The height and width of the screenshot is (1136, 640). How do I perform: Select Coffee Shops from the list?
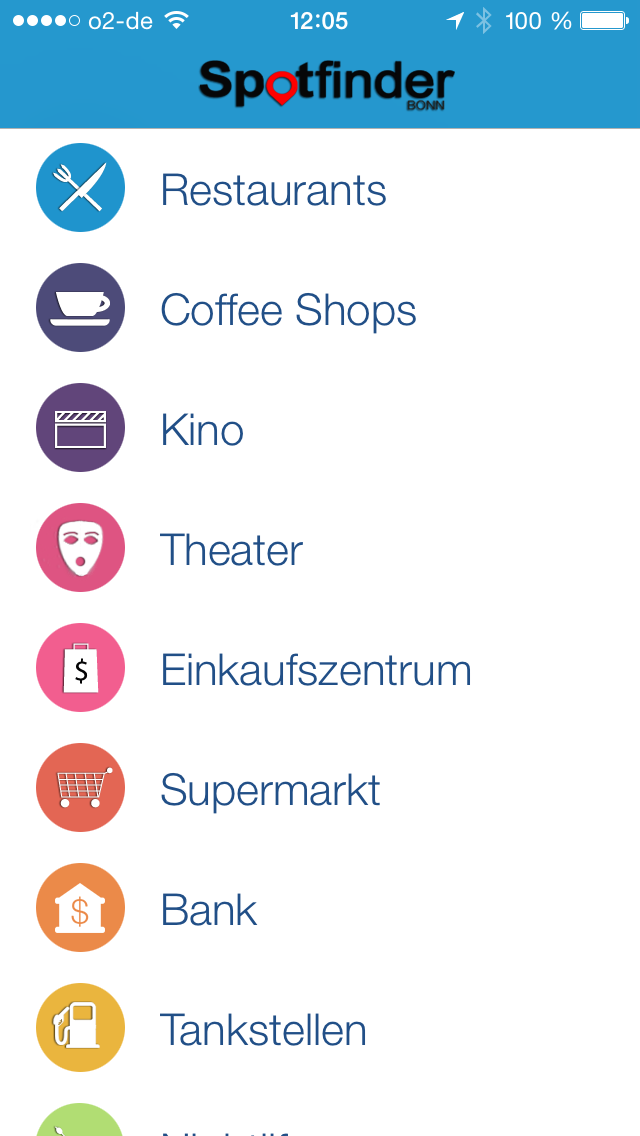coord(320,308)
